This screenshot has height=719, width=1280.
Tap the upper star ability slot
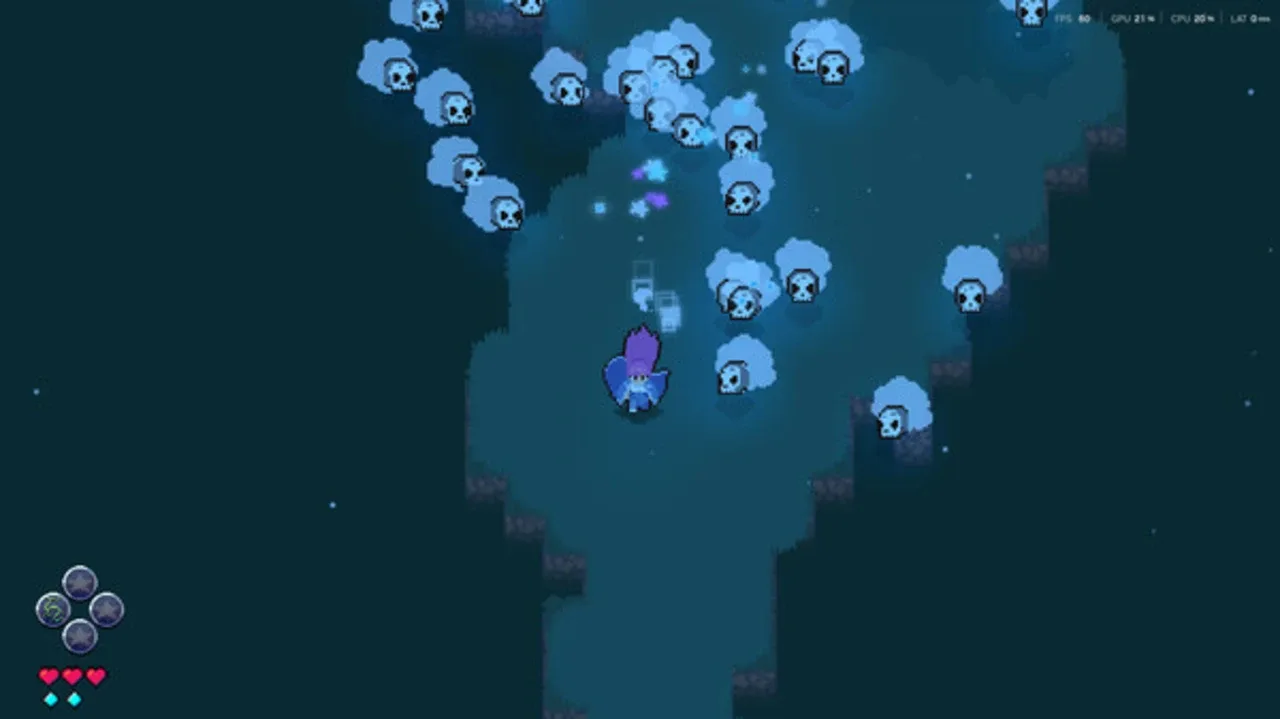[x=80, y=583]
